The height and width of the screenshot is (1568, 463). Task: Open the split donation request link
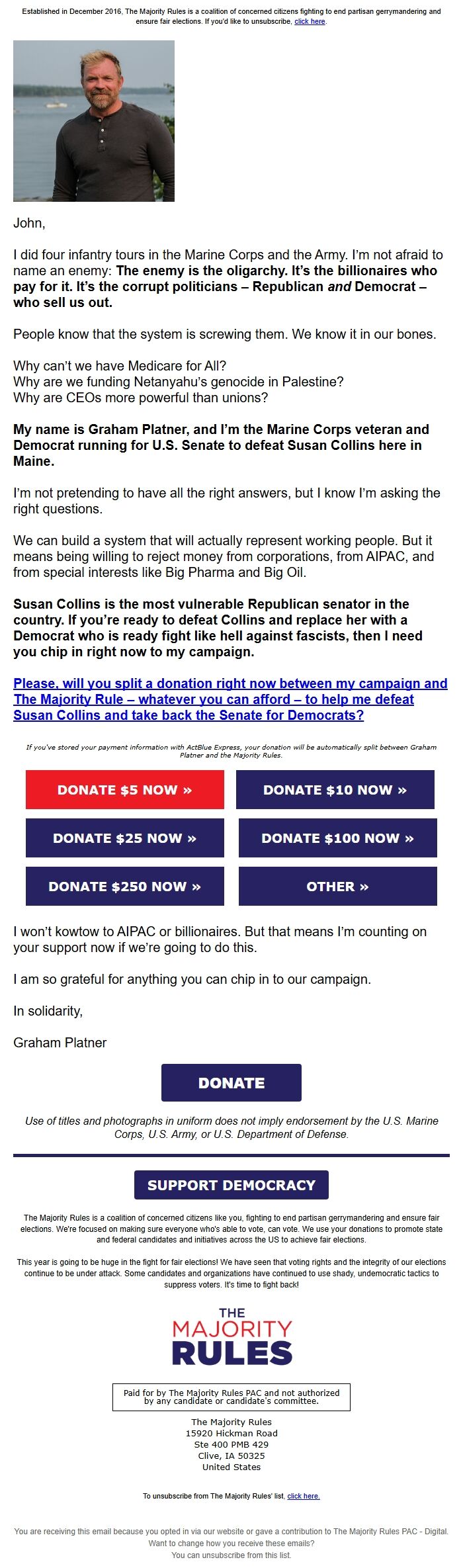coord(230,699)
